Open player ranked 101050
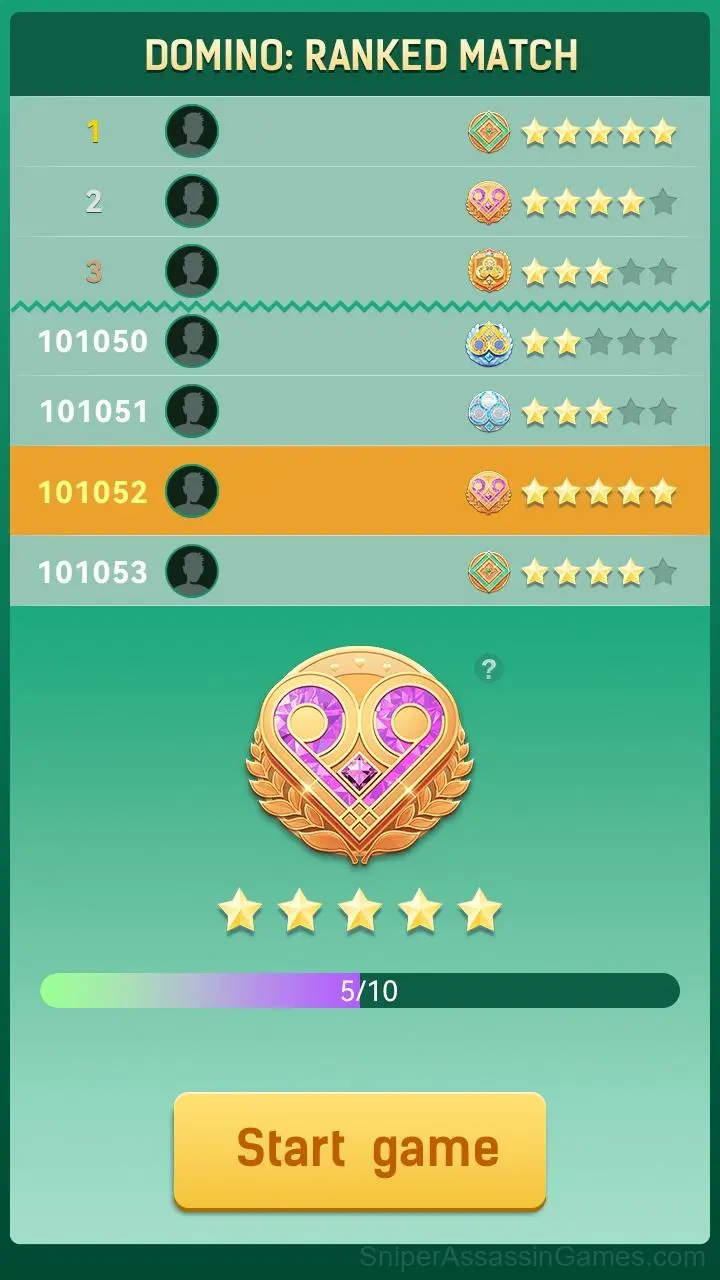The width and height of the screenshot is (720, 1280). pyautogui.click(x=360, y=342)
